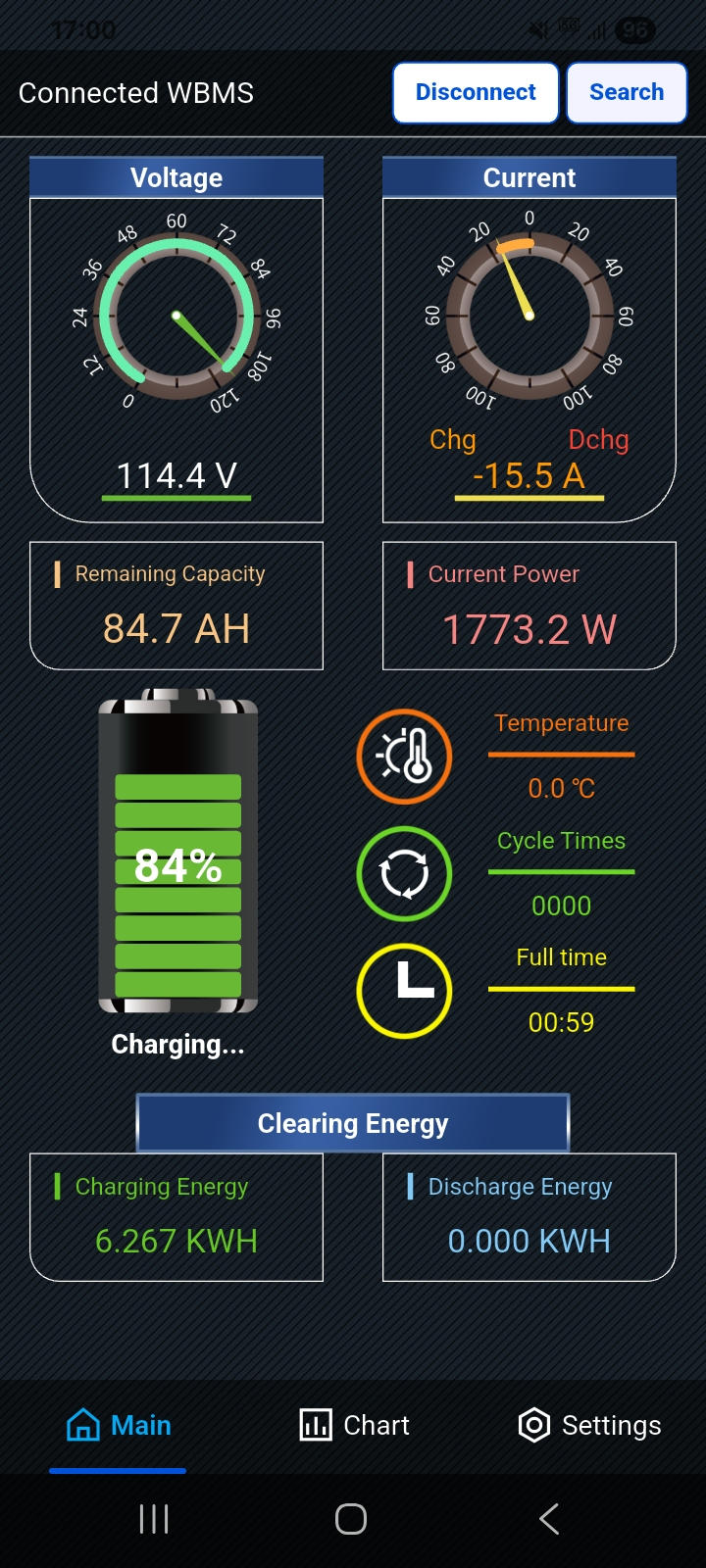Open the Settings tab

tap(589, 1425)
